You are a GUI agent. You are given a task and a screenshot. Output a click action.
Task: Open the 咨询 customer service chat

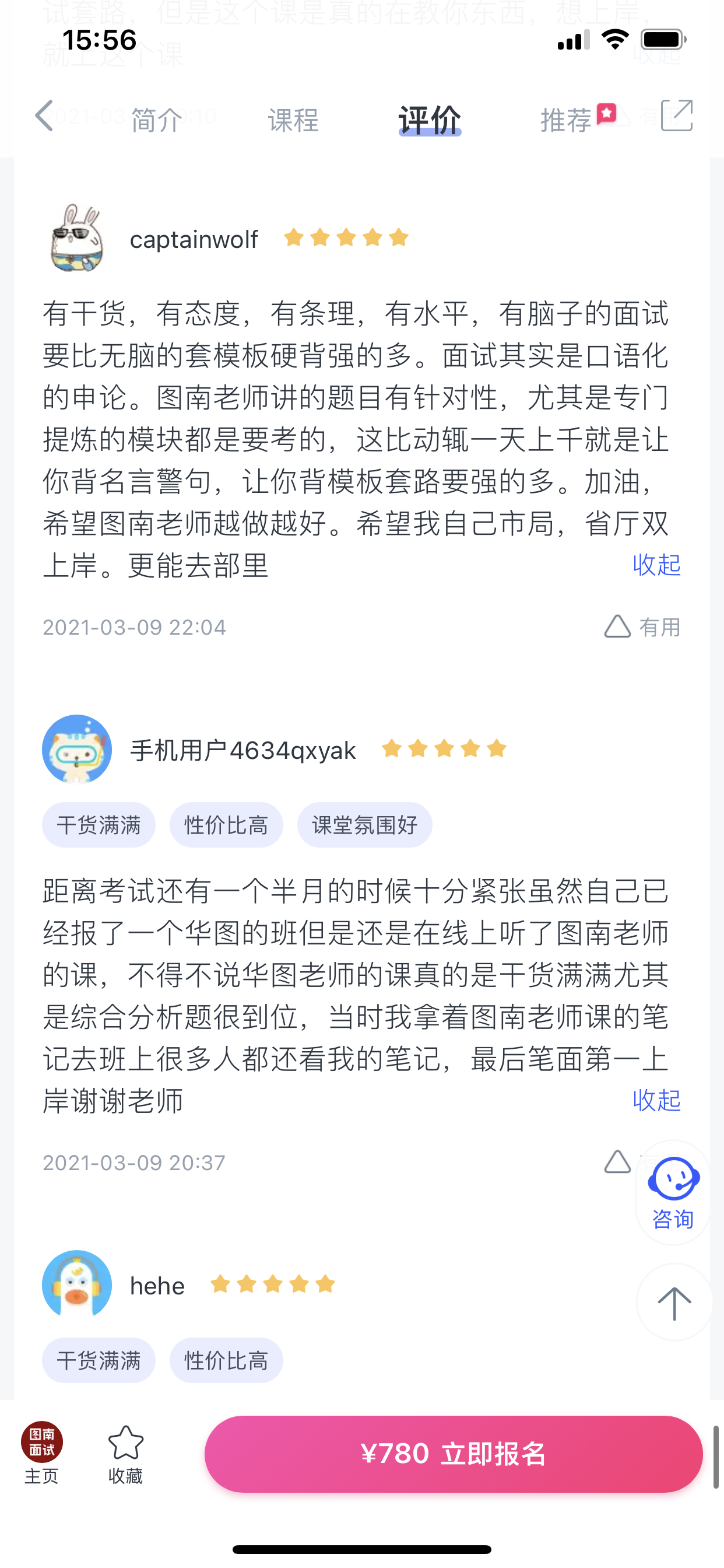click(x=673, y=1192)
